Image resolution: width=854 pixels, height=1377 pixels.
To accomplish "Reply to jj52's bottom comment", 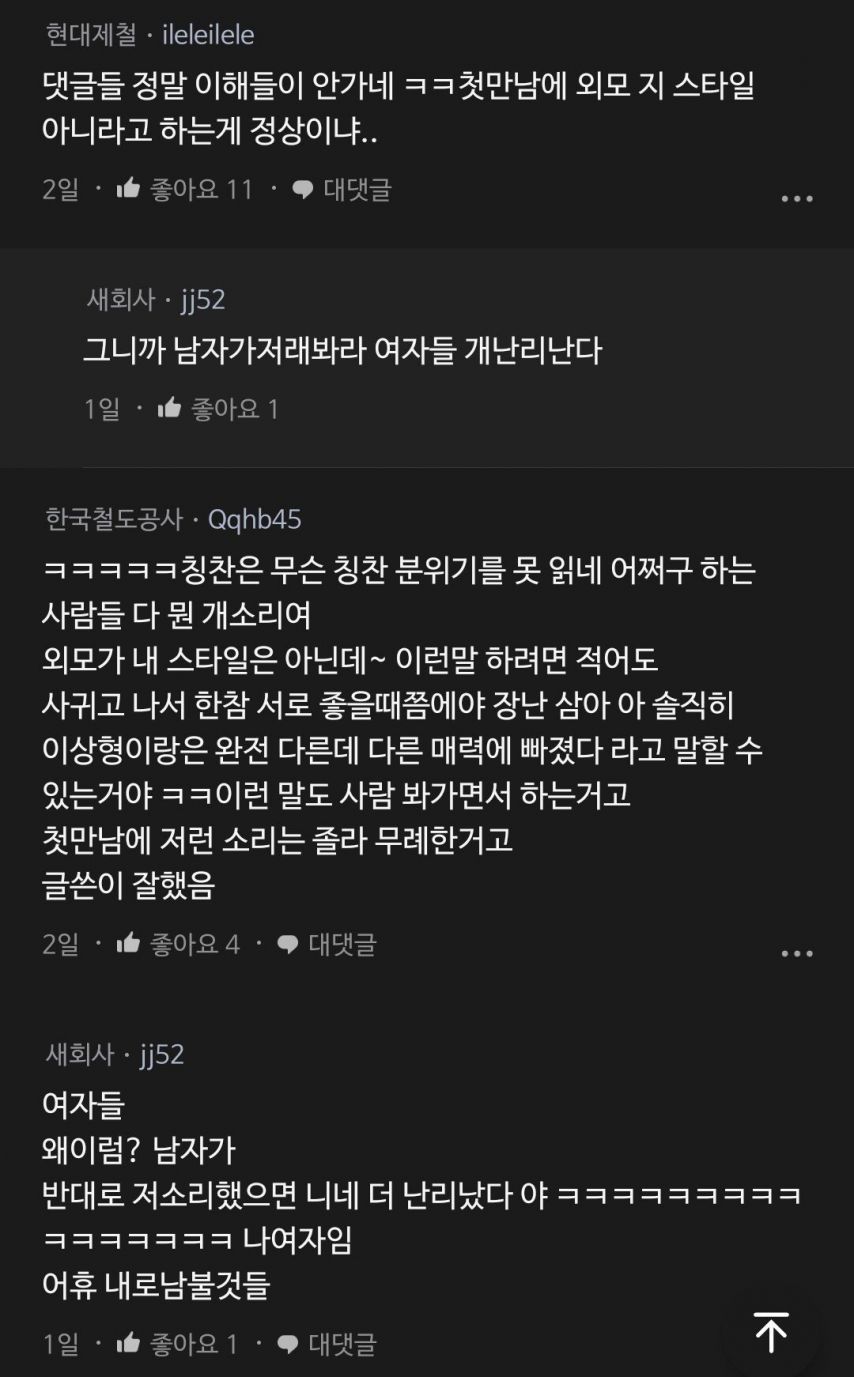I will pos(327,1344).
